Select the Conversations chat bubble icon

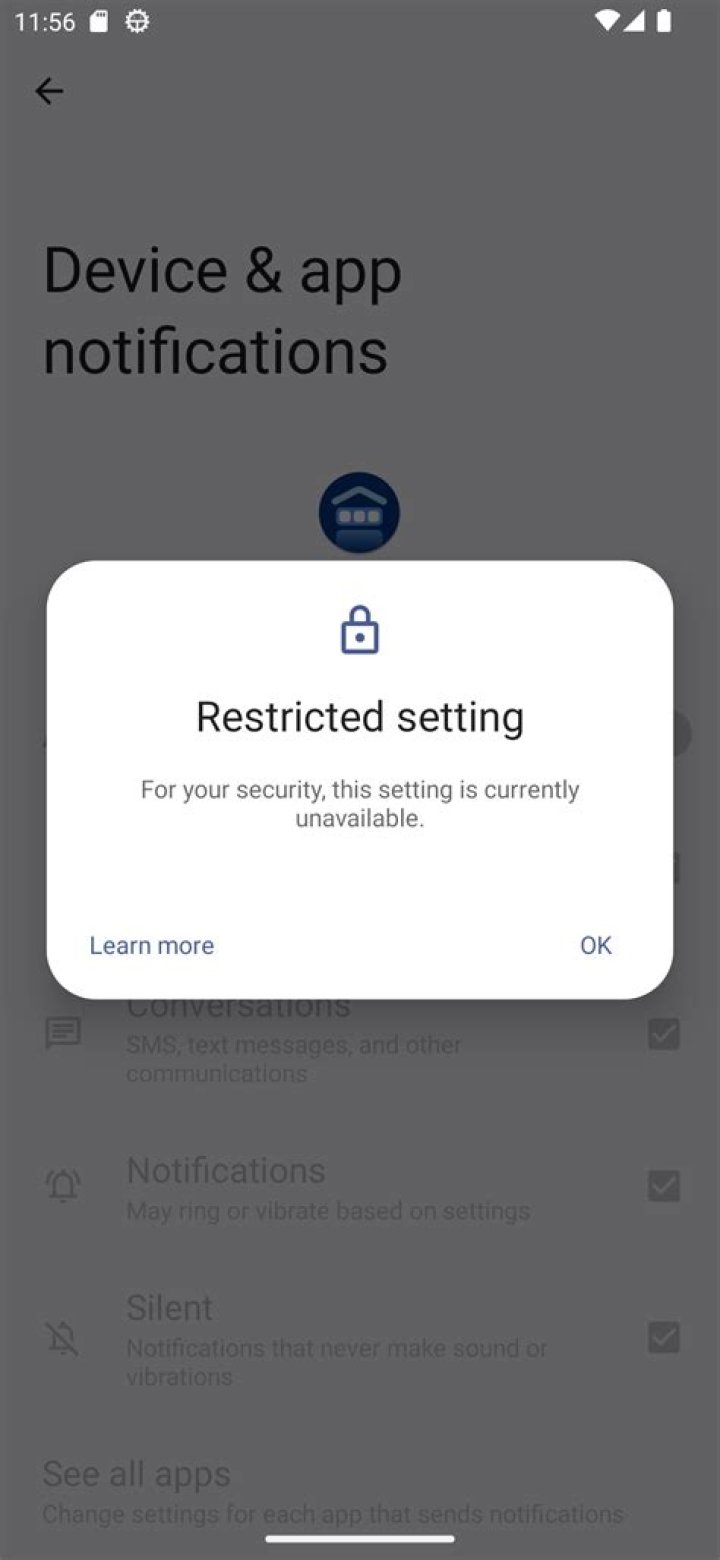pos(63,1033)
